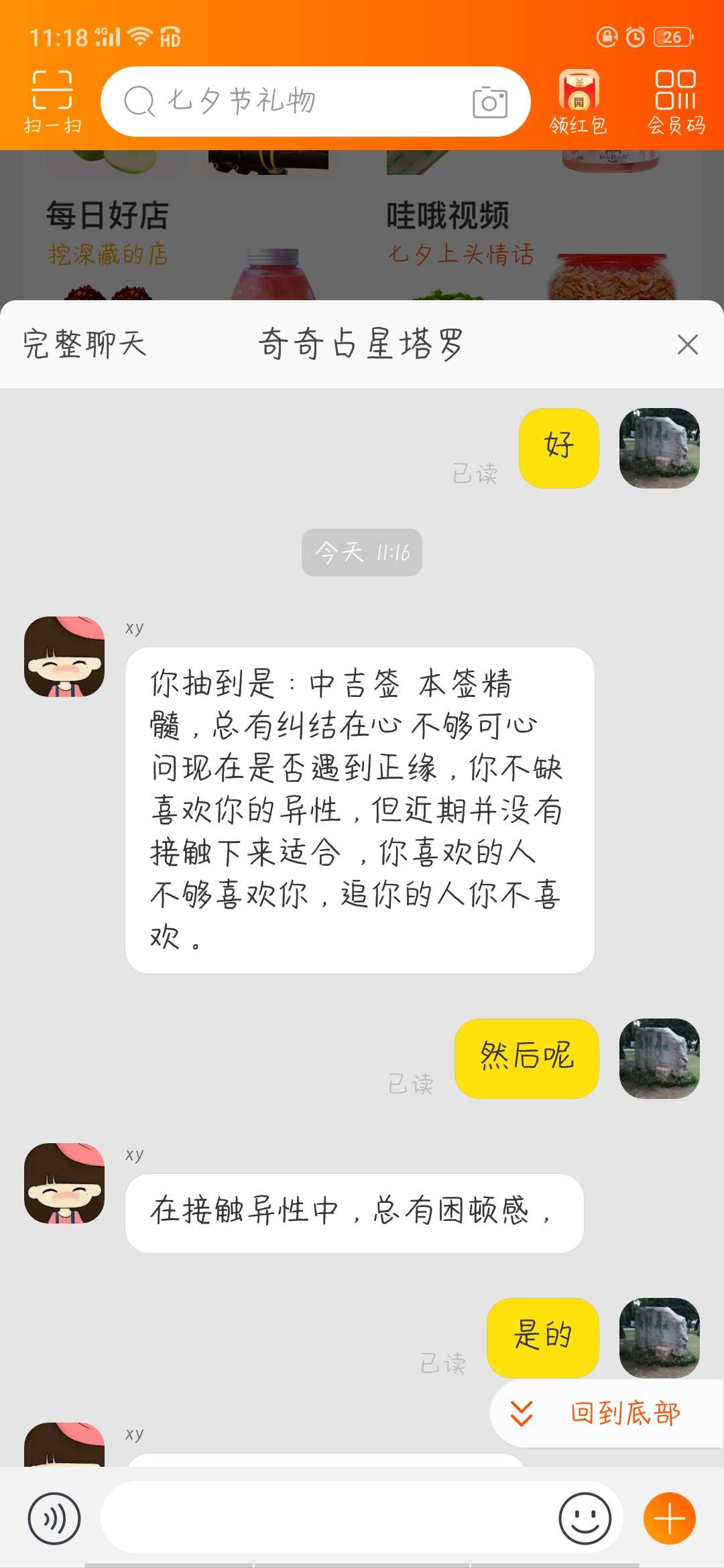The height and width of the screenshot is (1568, 724).
Task: Expand the 今天 11:16 timestamp divider
Action: (x=362, y=553)
